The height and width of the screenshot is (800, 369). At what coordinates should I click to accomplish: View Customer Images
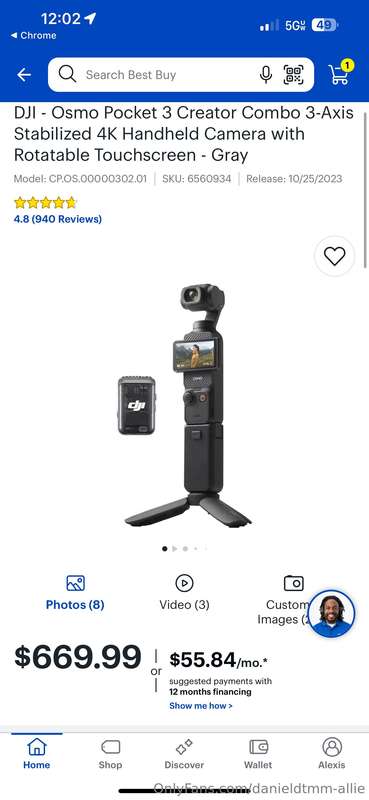pyautogui.click(x=286, y=601)
